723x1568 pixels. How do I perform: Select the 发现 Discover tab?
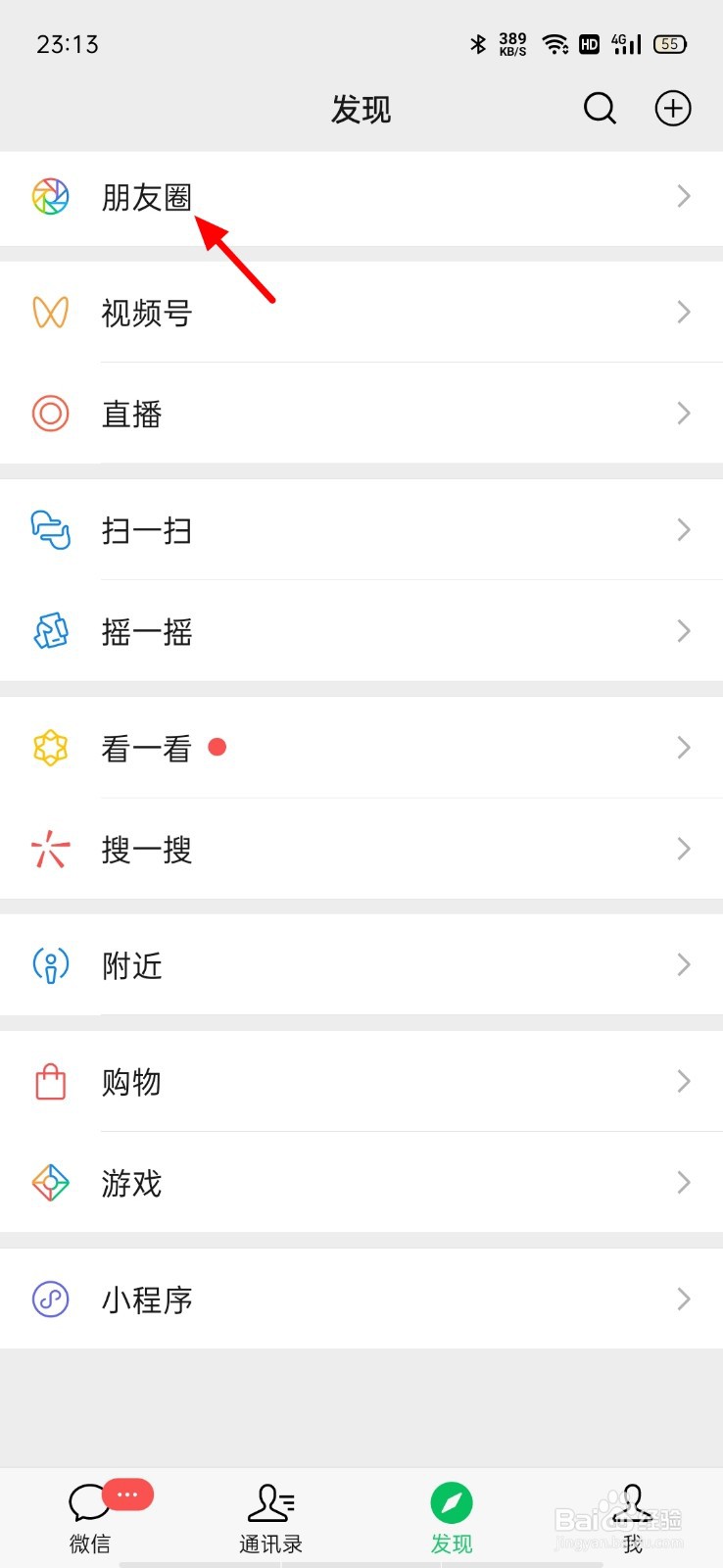tap(452, 1517)
